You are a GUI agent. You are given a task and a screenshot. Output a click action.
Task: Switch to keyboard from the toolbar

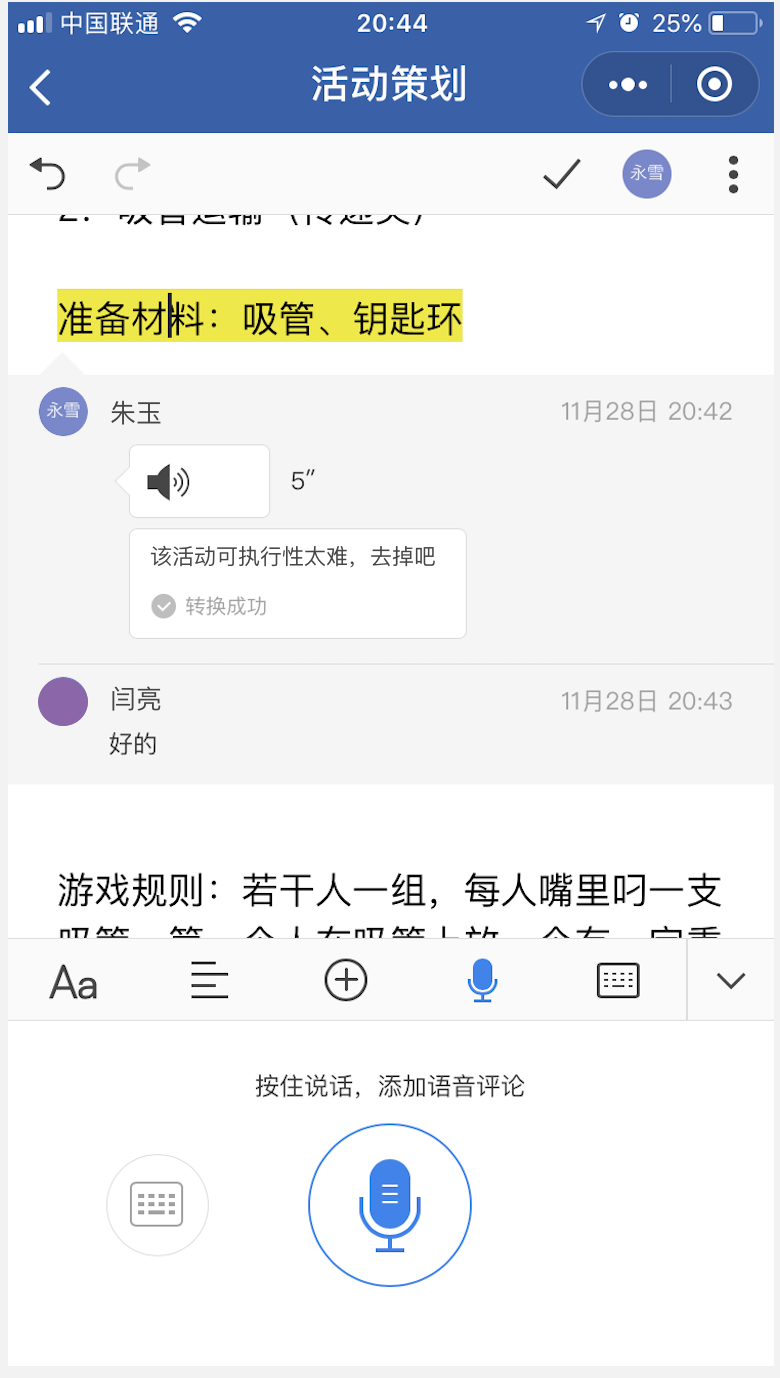(618, 981)
